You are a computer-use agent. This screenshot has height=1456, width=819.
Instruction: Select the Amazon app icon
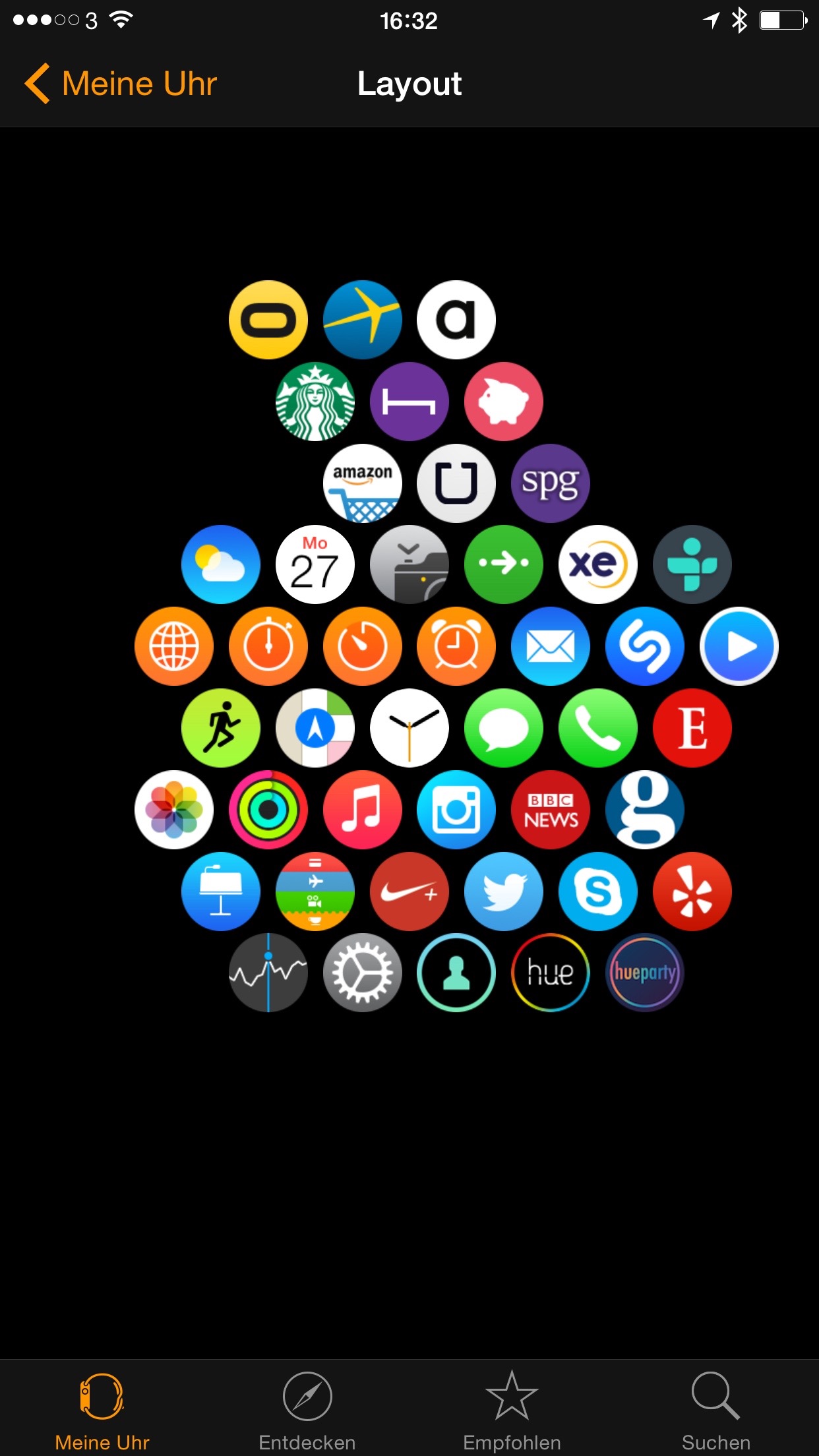362,483
